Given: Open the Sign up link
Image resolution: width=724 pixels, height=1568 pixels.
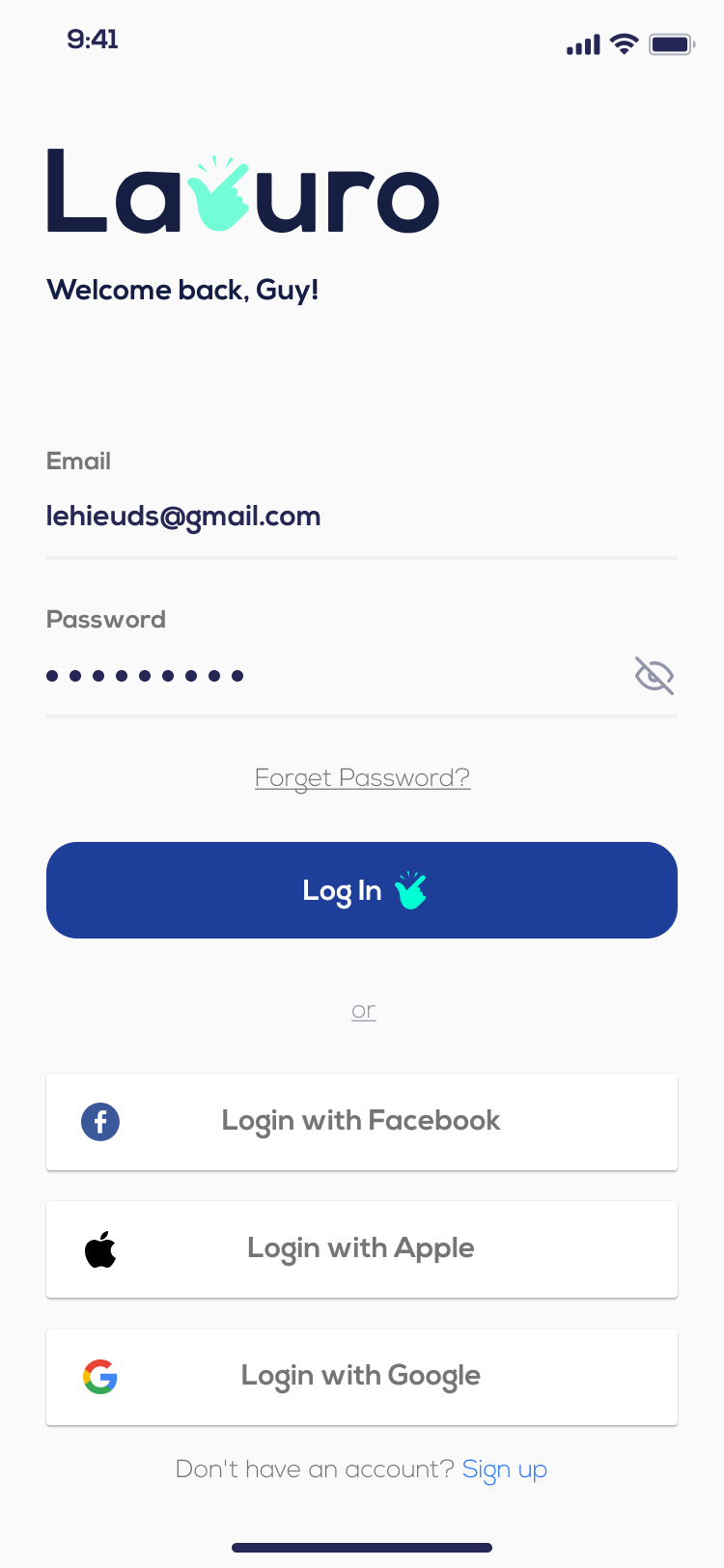Looking at the screenshot, I should (x=505, y=1470).
